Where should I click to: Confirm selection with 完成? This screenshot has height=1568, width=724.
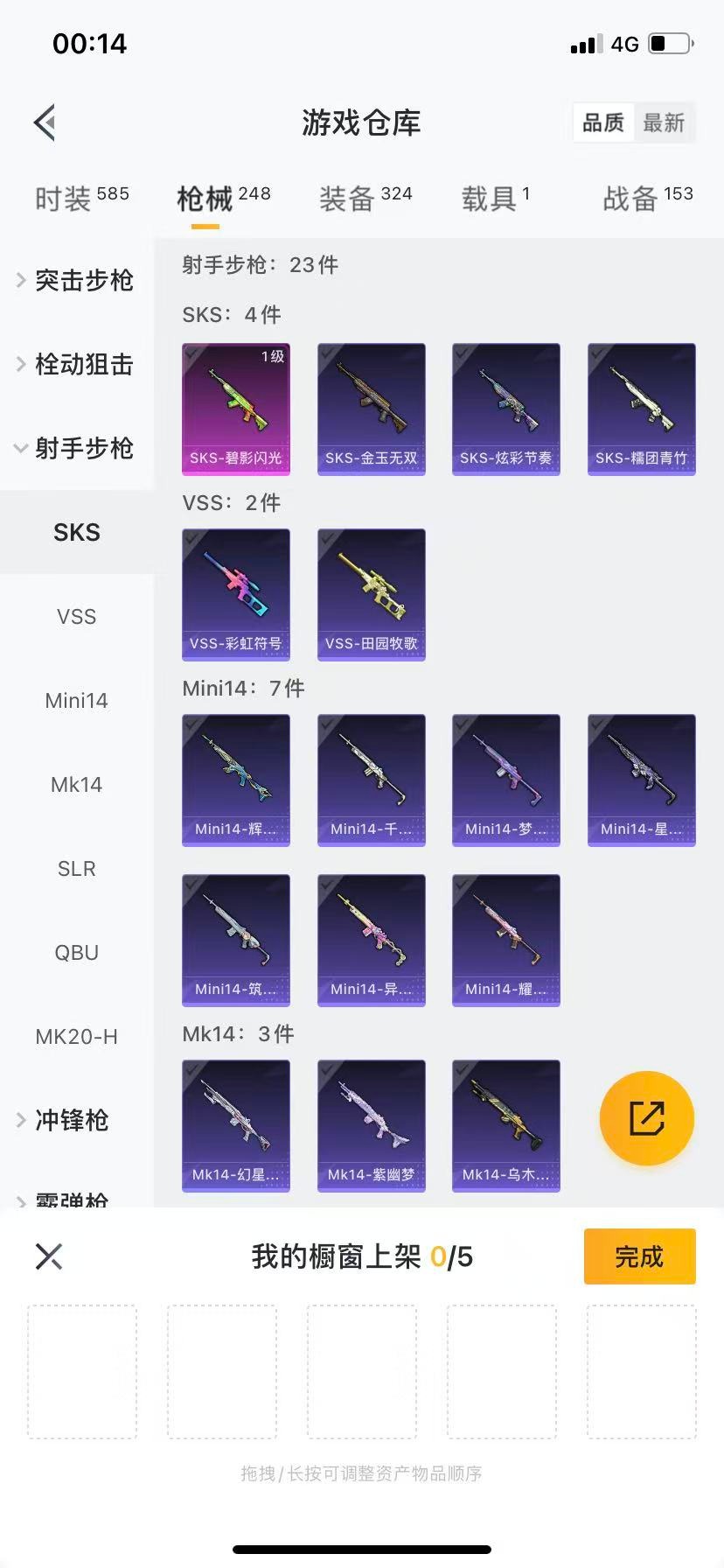click(639, 1256)
